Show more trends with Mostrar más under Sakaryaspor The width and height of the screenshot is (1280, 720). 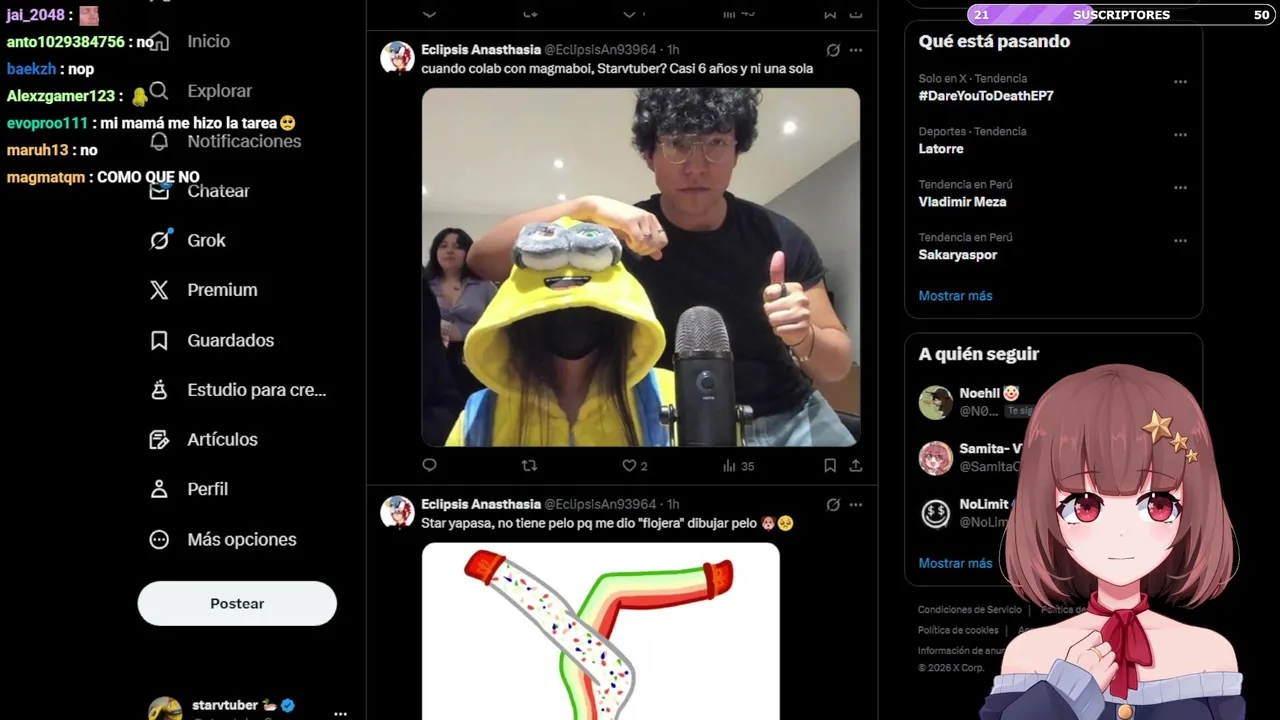point(955,296)
